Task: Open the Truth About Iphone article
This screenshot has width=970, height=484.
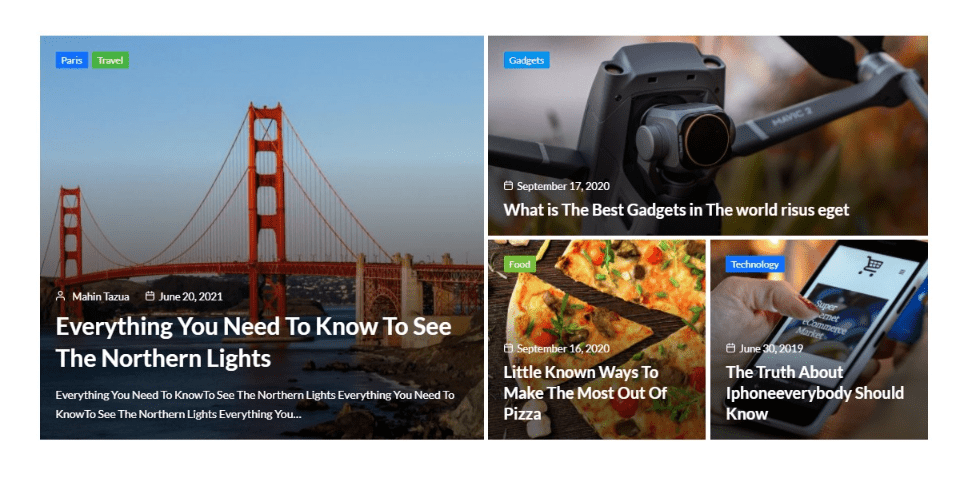Action: tap(814, 392)
